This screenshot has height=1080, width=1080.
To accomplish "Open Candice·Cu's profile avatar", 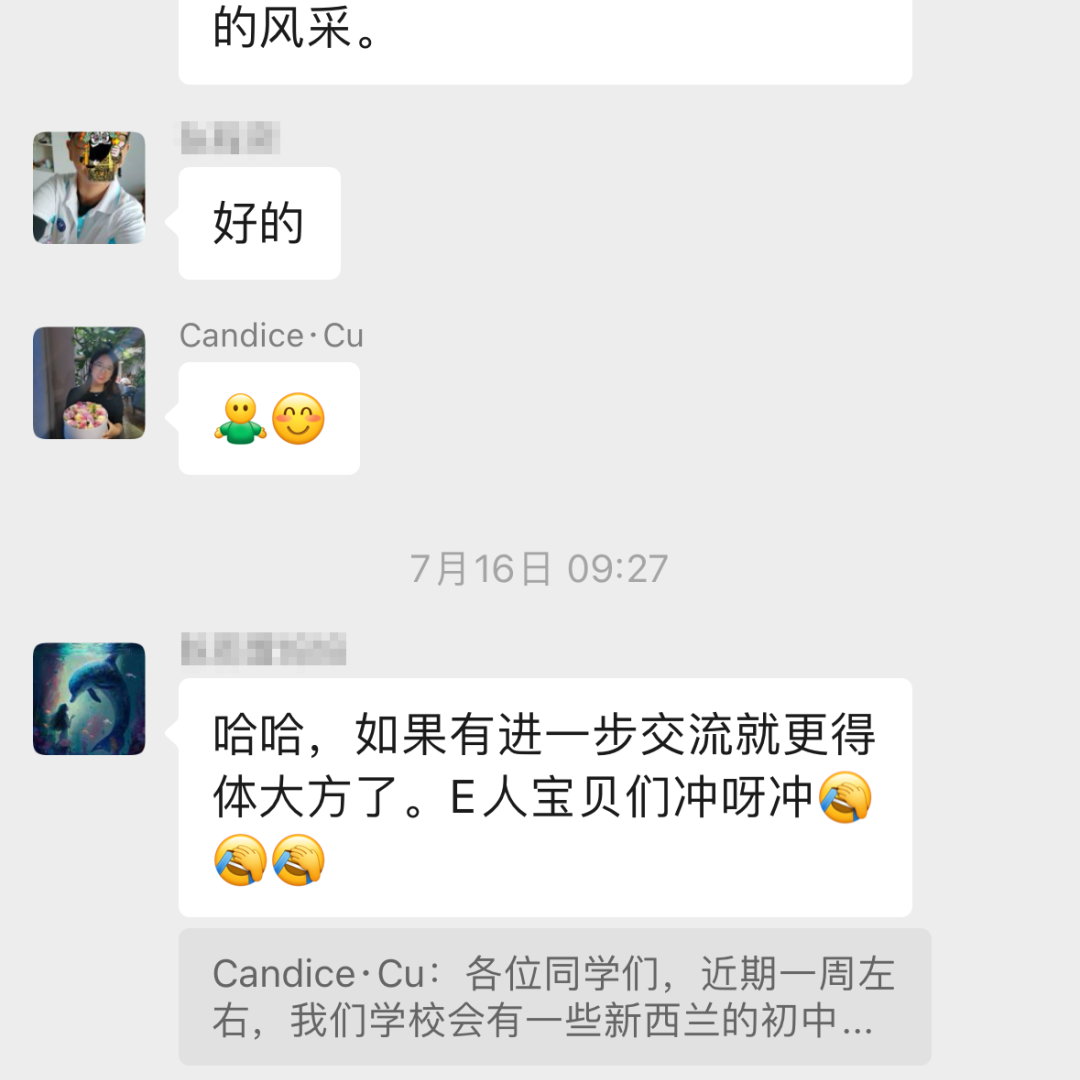I will (89, 383).
